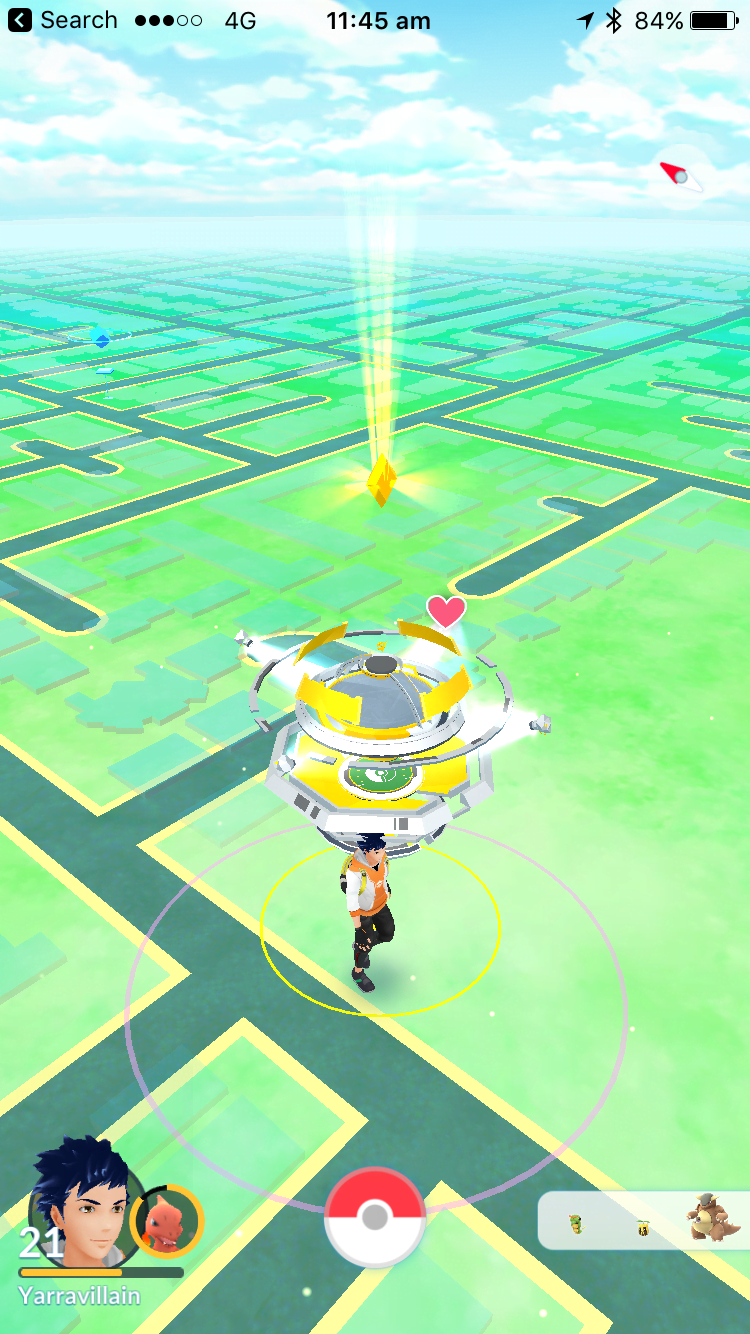750x1334 pixels.
Task: Open the nearby Pokémon tracker
Action: (644, 1220)
